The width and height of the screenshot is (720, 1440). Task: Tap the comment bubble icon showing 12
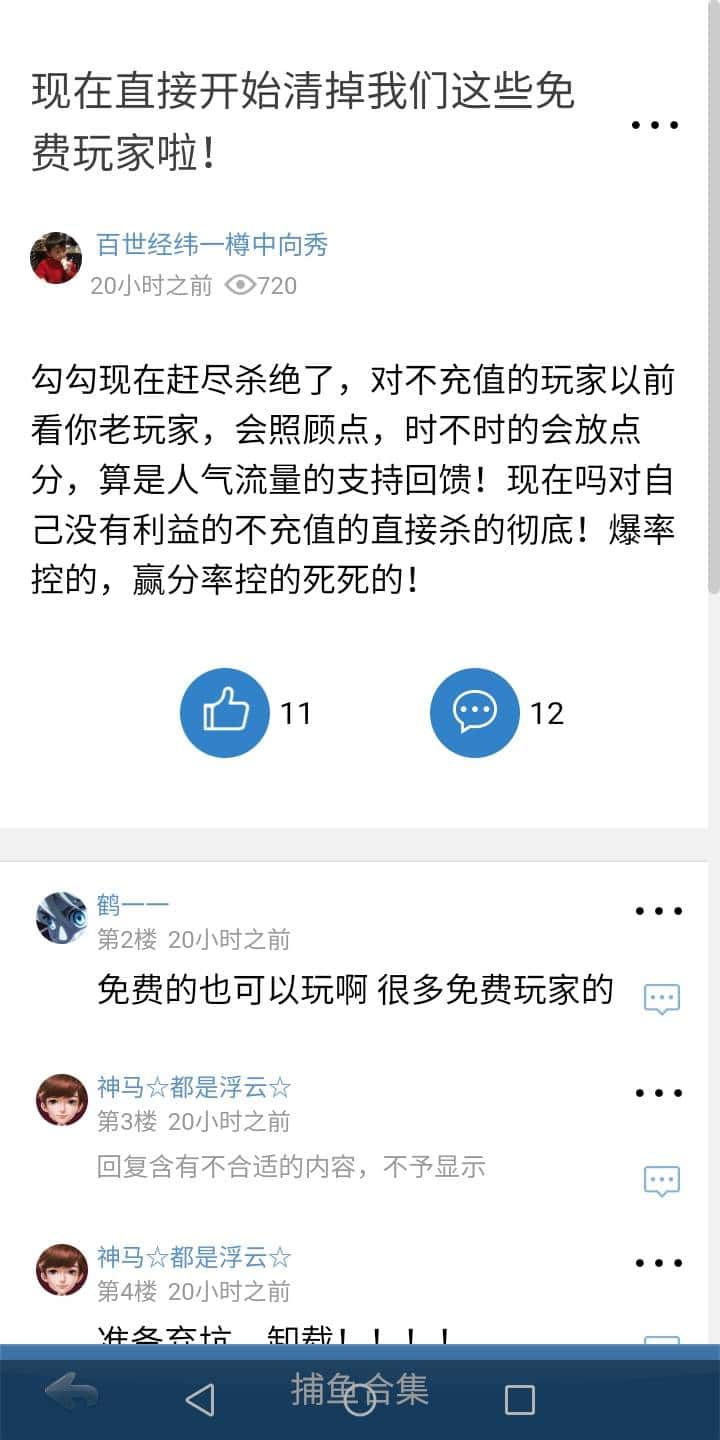point(475,711)
